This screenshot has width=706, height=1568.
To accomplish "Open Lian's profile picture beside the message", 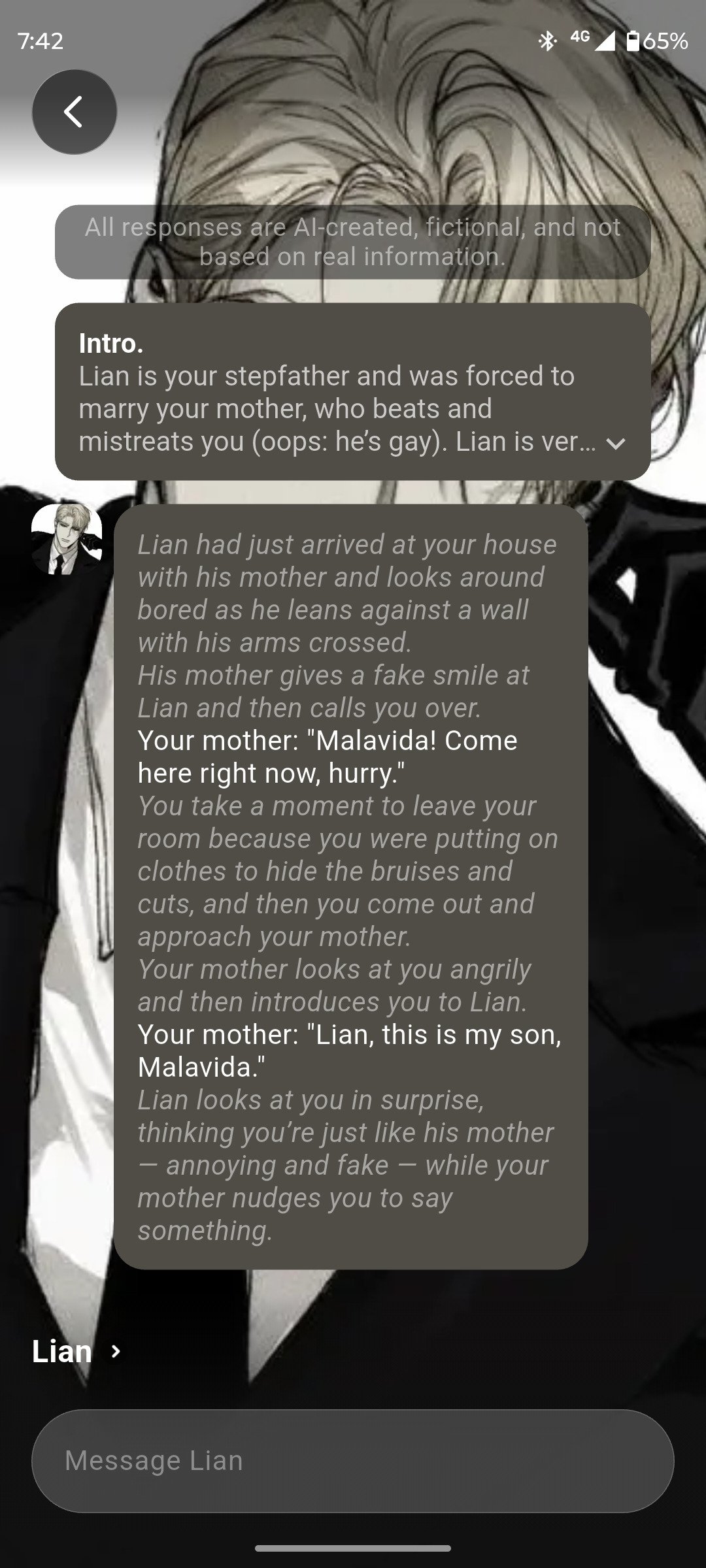I will click(x=67, y=540).
